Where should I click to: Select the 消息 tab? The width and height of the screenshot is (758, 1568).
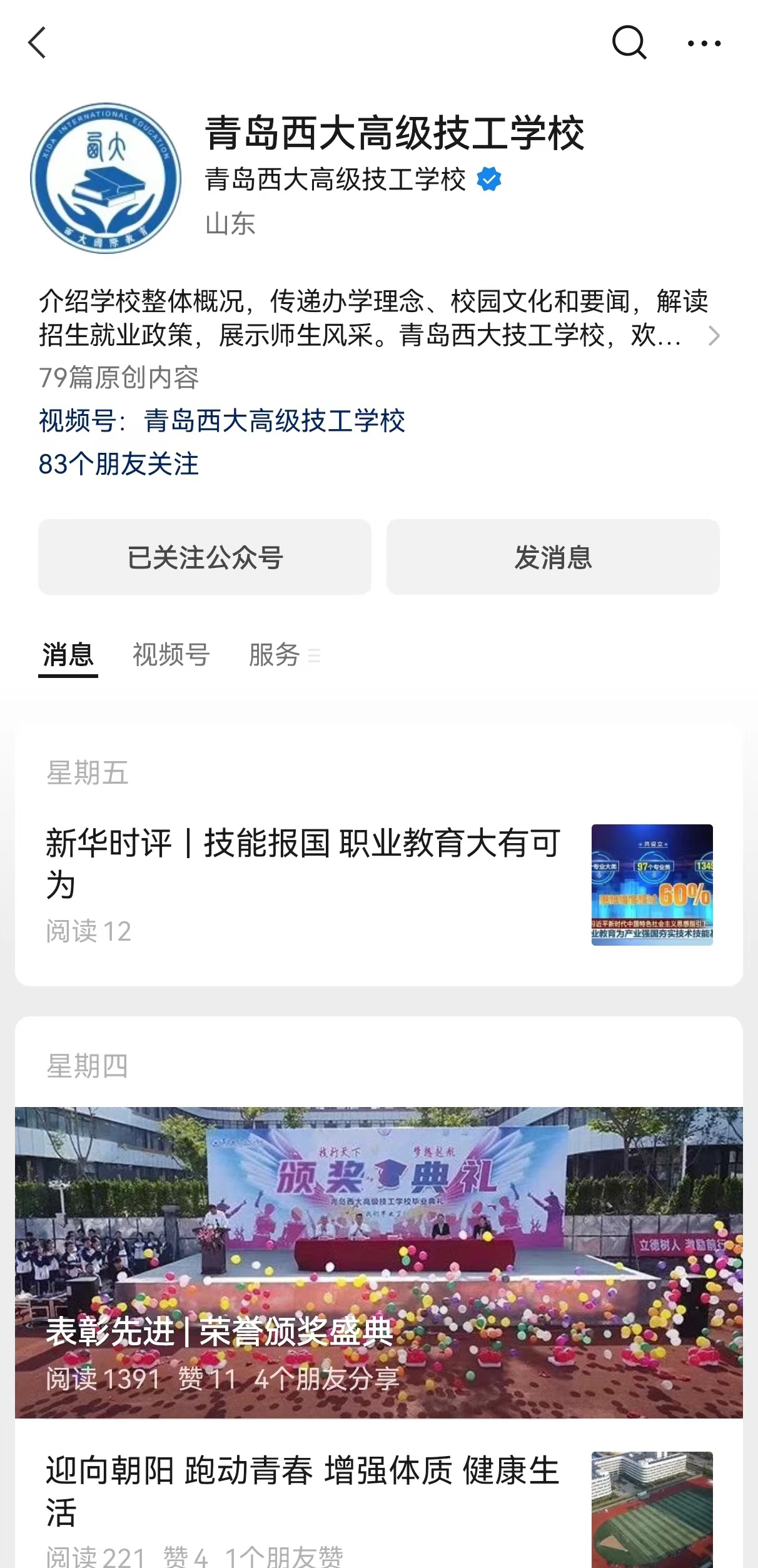pos(68,655)
